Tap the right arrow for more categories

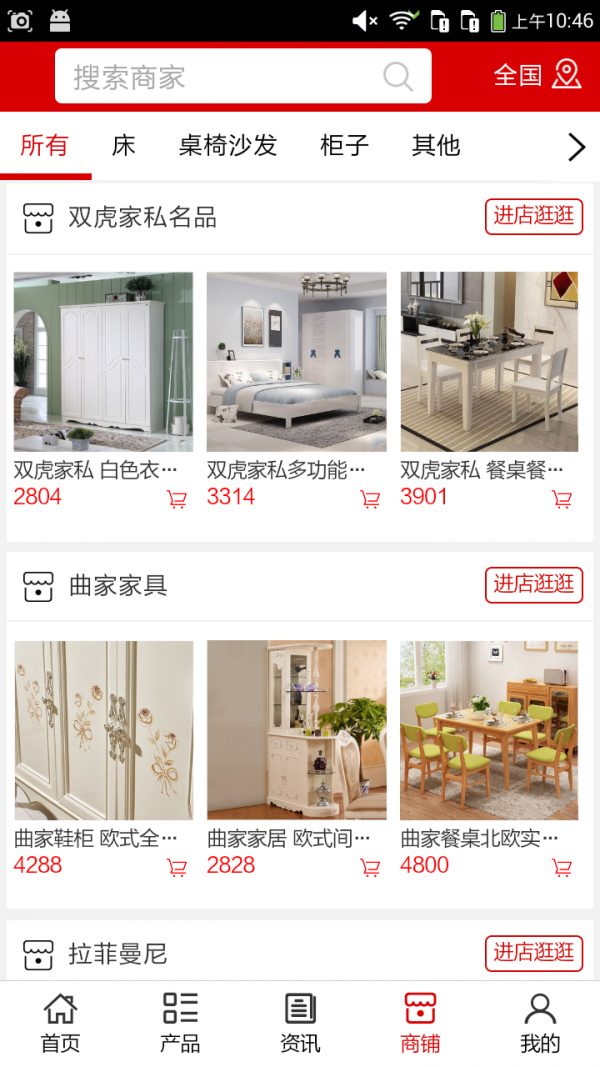(576, 148)
